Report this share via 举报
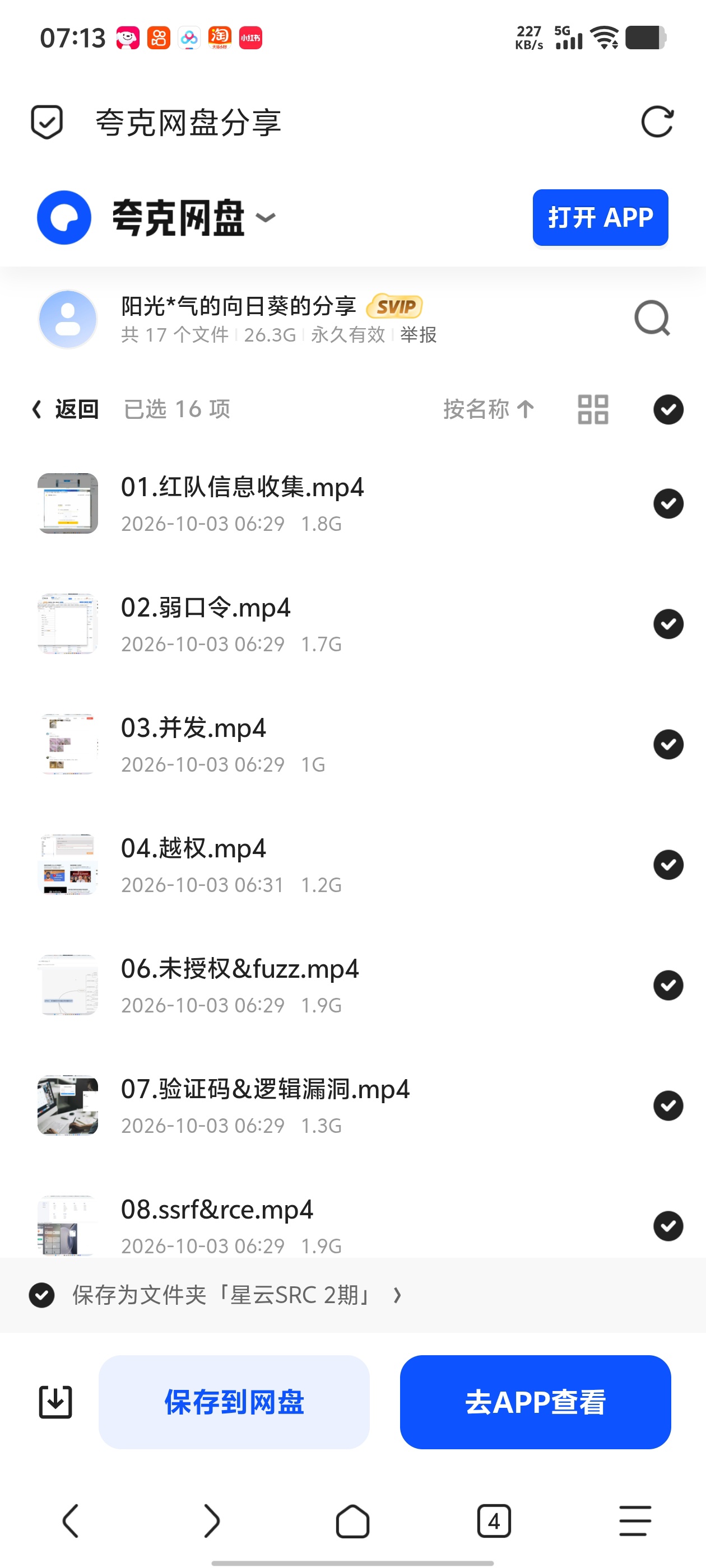 pyautogui.click(x=418, y=334)
